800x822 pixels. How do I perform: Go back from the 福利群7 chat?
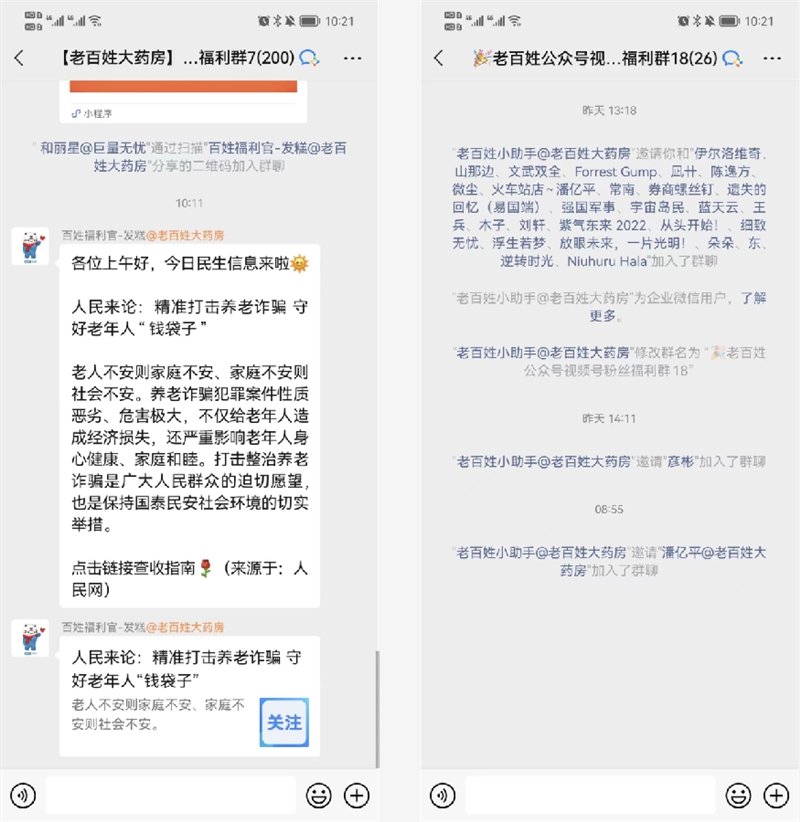(x=19, y=58)
